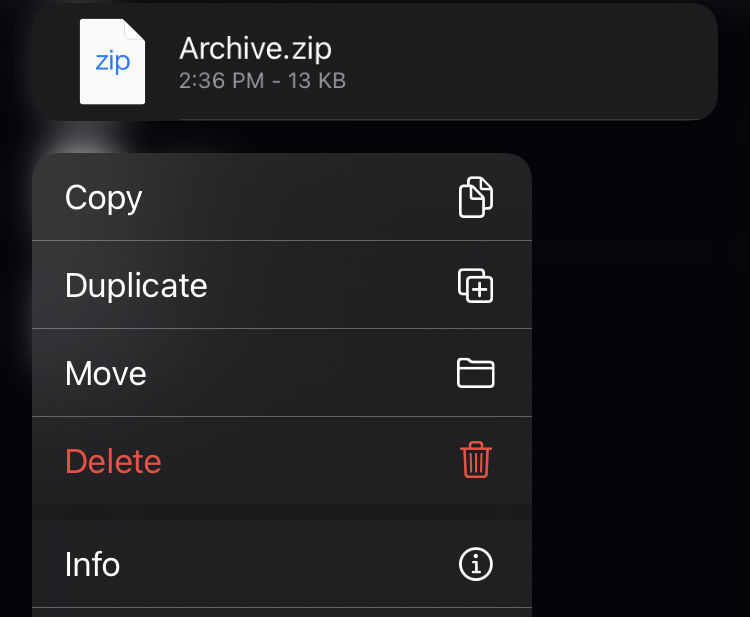The image size is (750, 617).
Task: Open the Archive.zip file preview
Action: click(x=374, y=62)
